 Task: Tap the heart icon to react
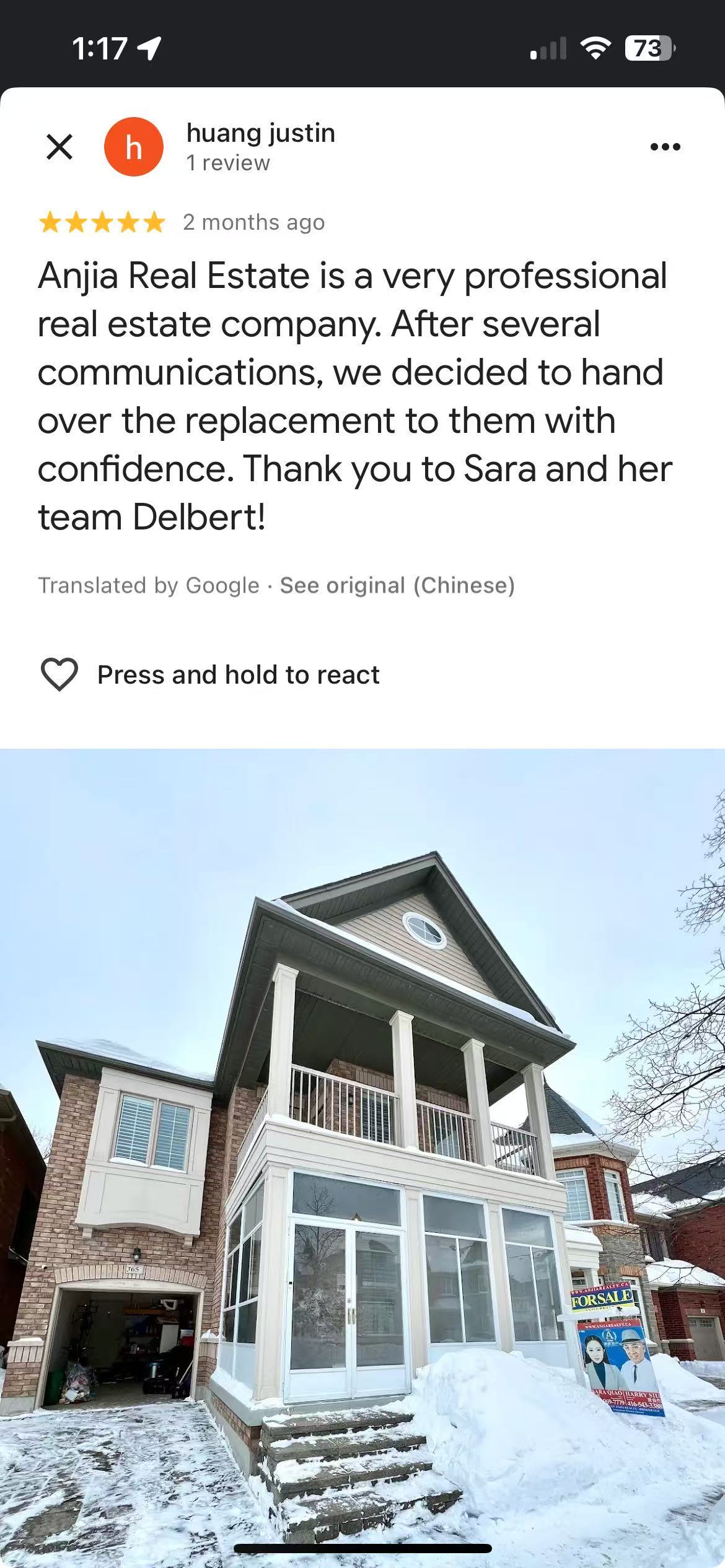pos(59,674)
